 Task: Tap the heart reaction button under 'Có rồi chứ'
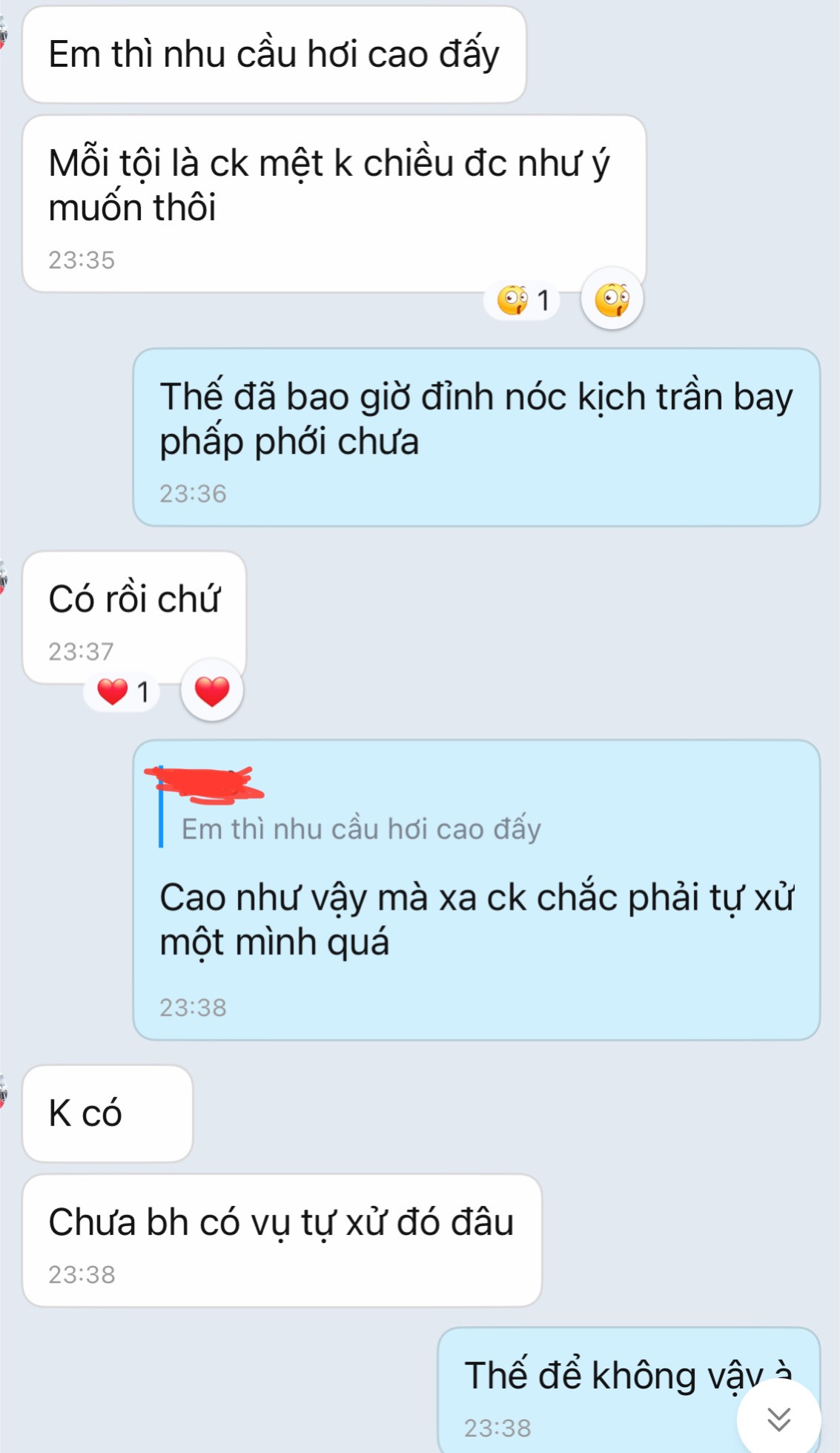point(212,691)
